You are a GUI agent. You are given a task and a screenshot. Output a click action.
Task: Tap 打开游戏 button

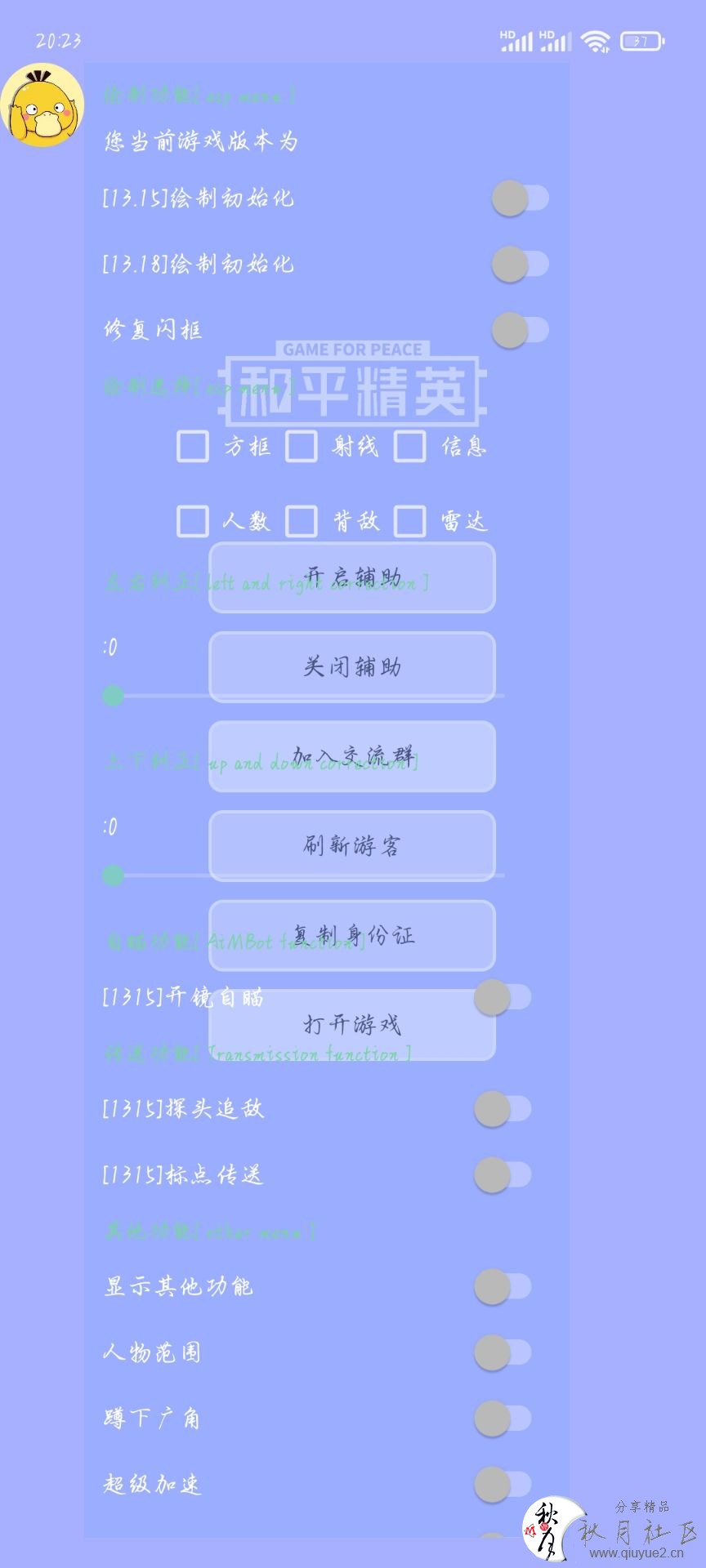click(352, 1025)
